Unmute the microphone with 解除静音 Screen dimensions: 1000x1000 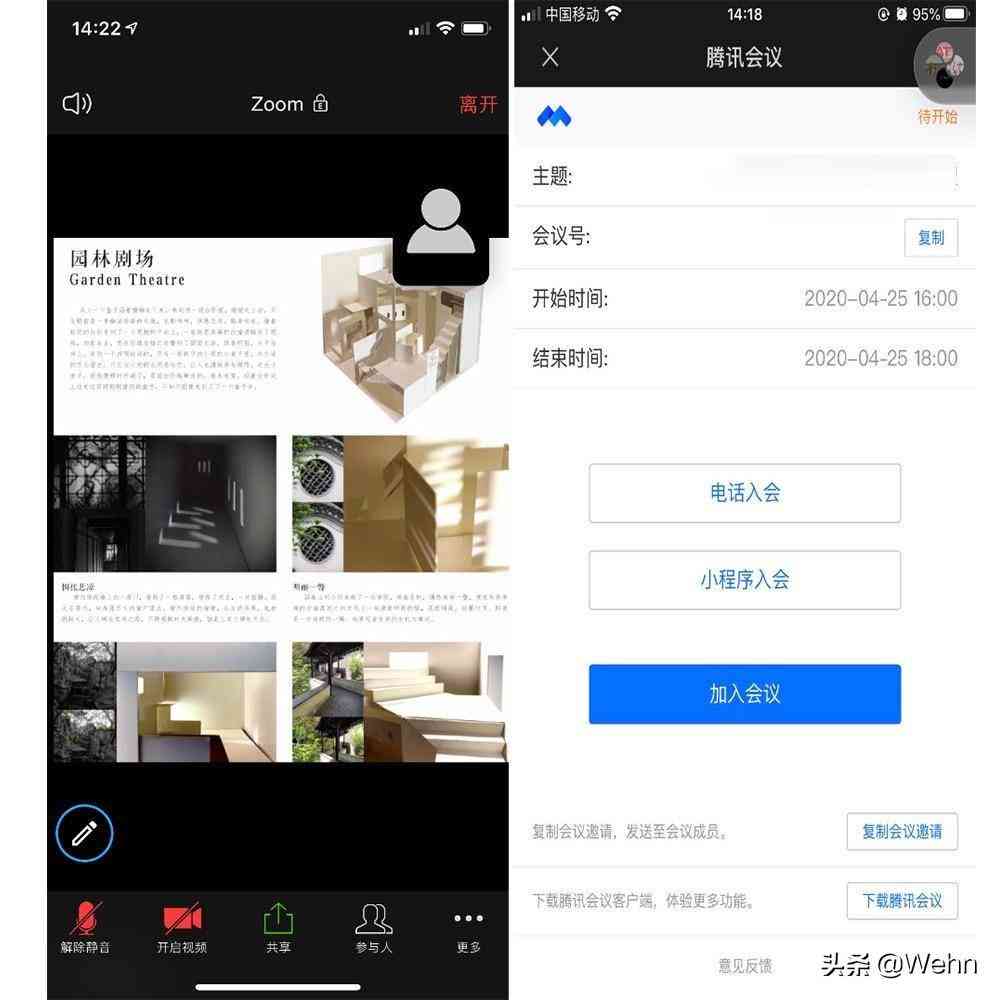coord(85,928)
